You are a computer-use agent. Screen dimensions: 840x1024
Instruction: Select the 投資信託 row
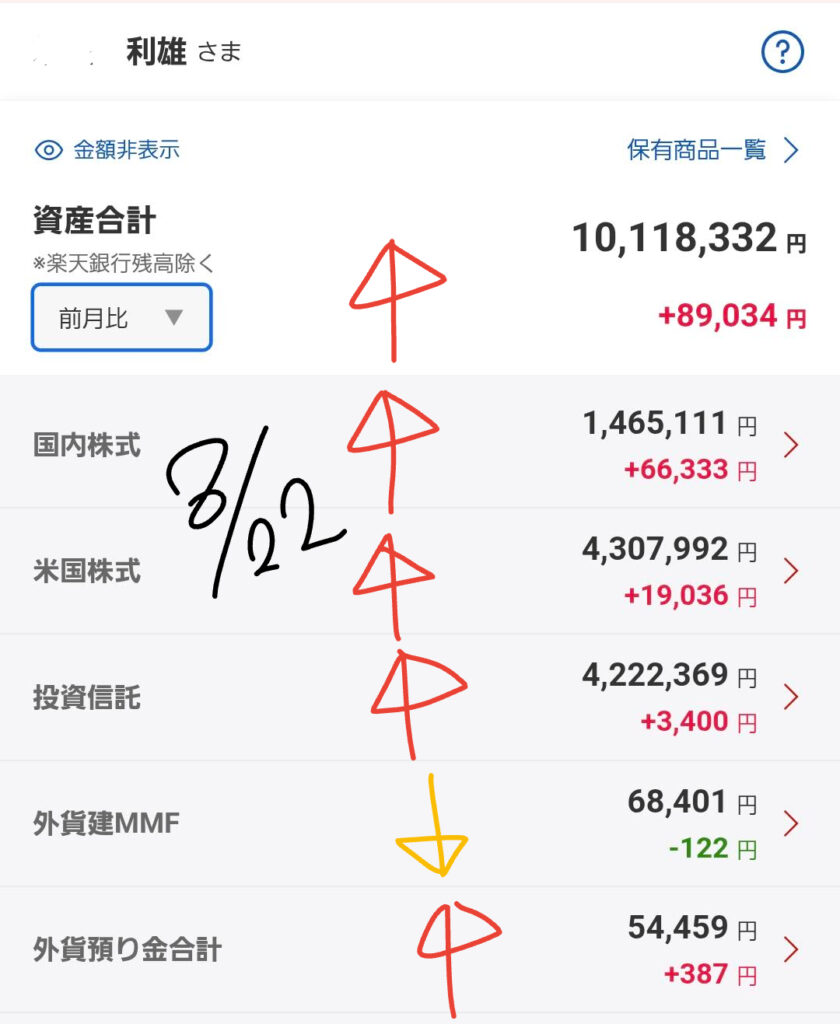coord(420,697)
